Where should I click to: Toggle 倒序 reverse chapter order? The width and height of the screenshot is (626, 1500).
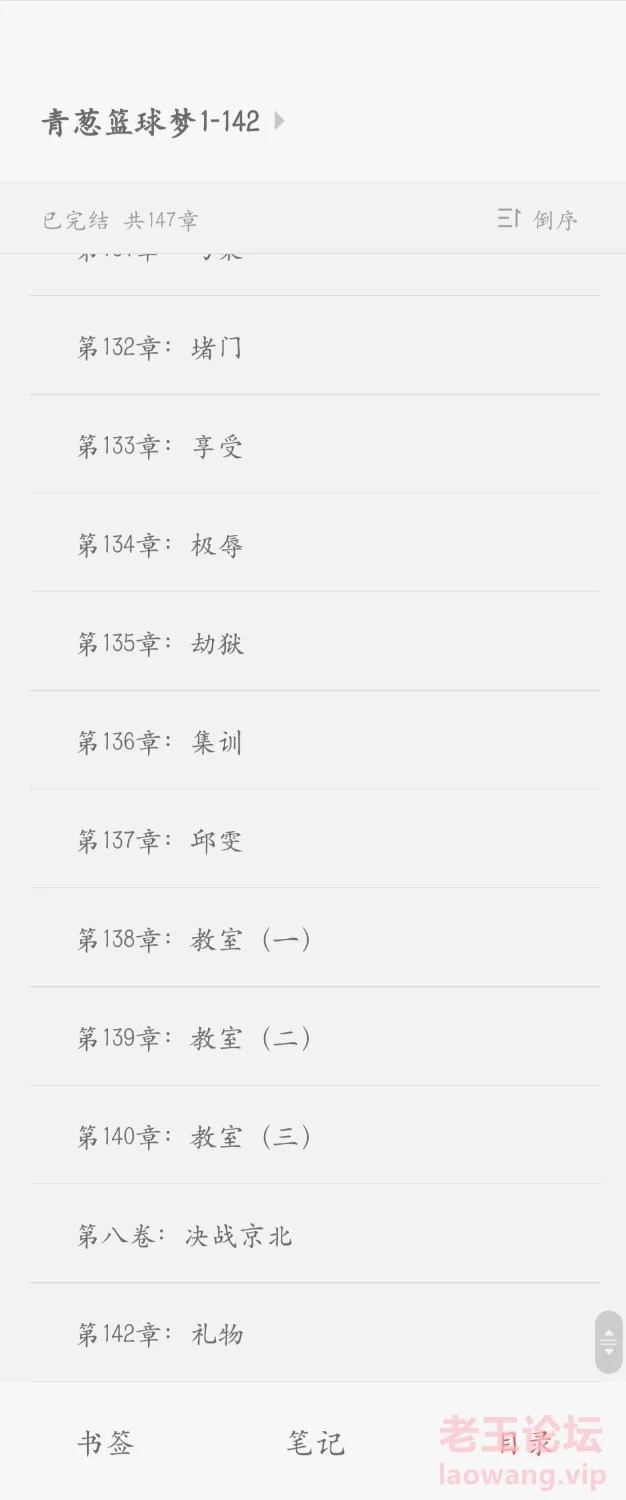click(537, 220)
